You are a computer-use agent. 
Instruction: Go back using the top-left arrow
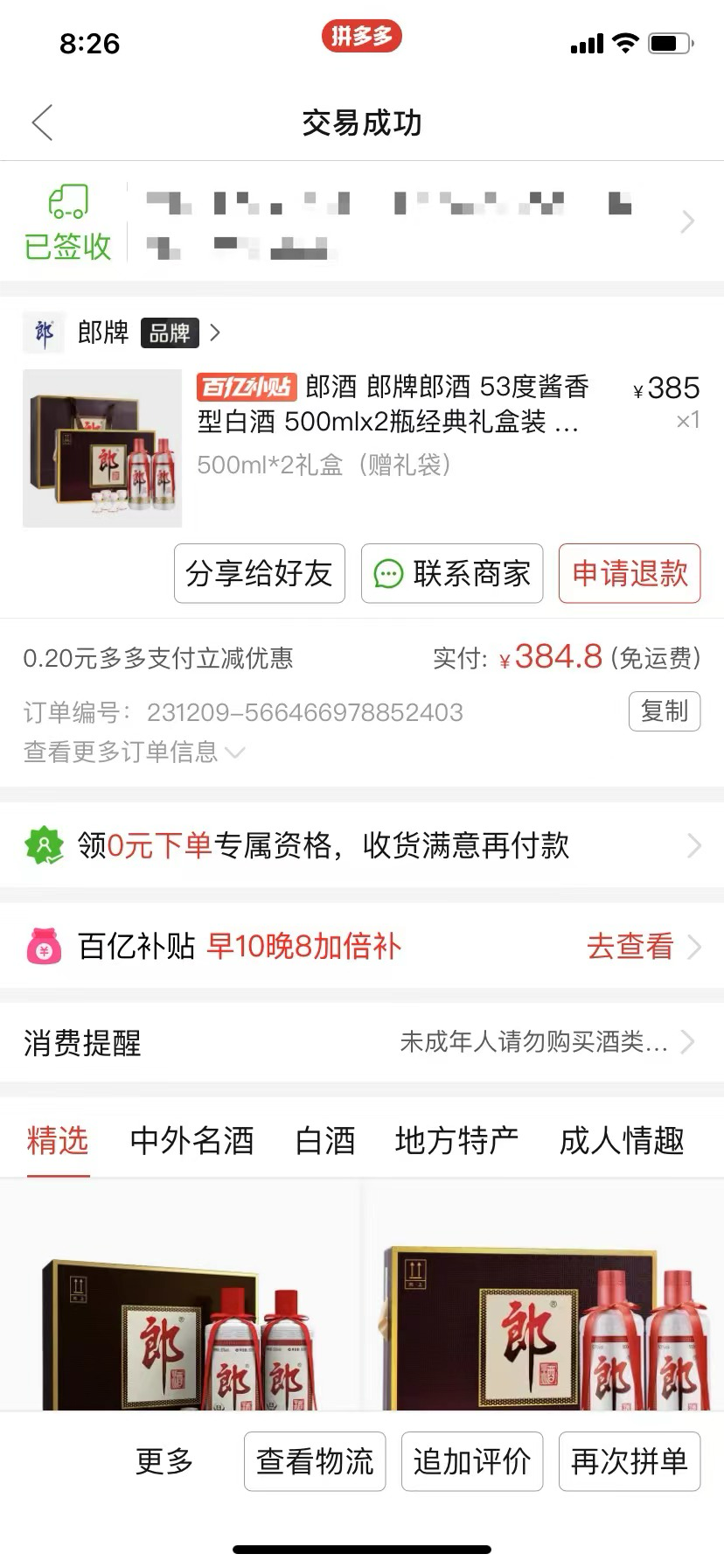42,122
